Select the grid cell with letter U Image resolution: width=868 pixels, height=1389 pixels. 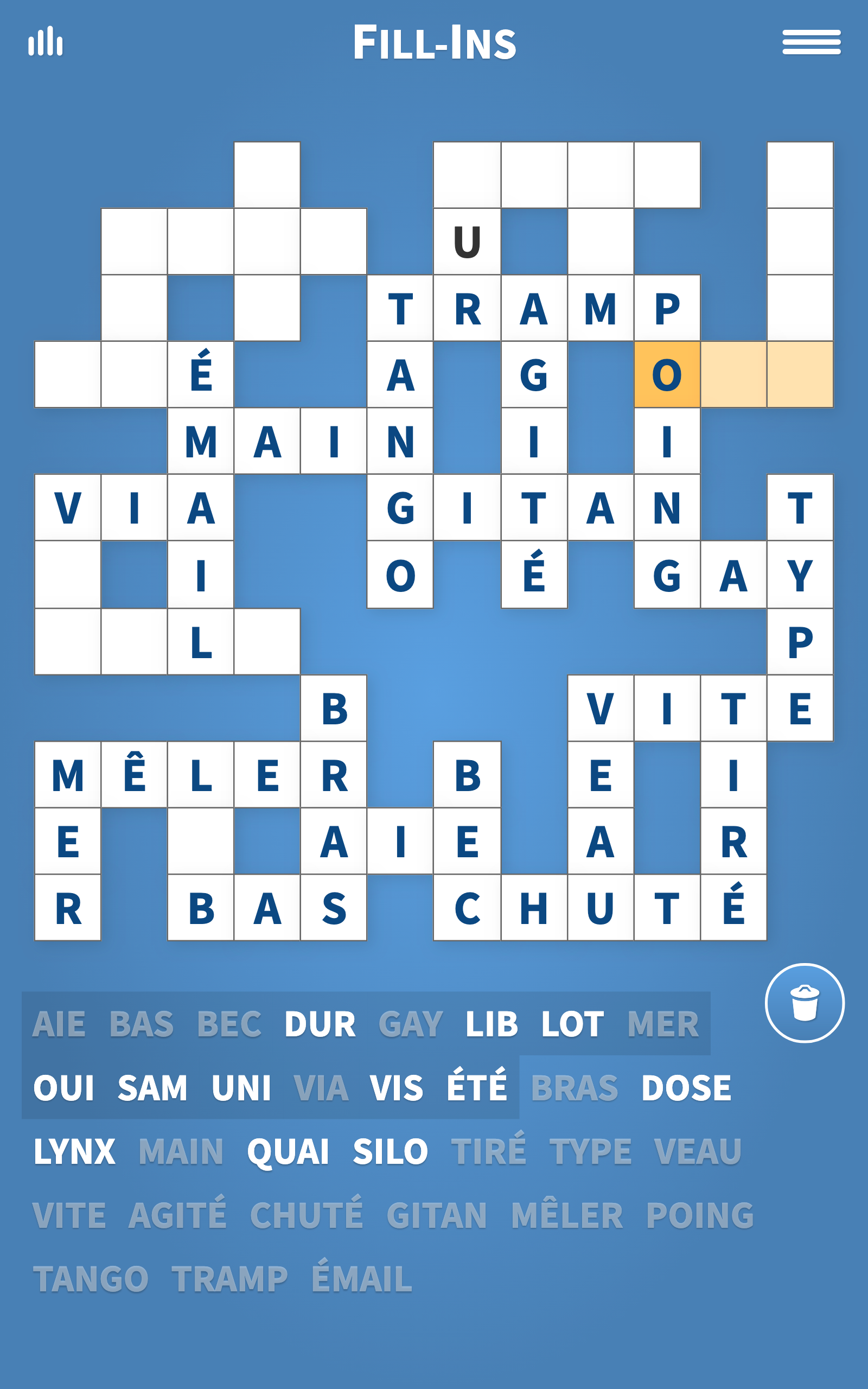tap(467, 241)
